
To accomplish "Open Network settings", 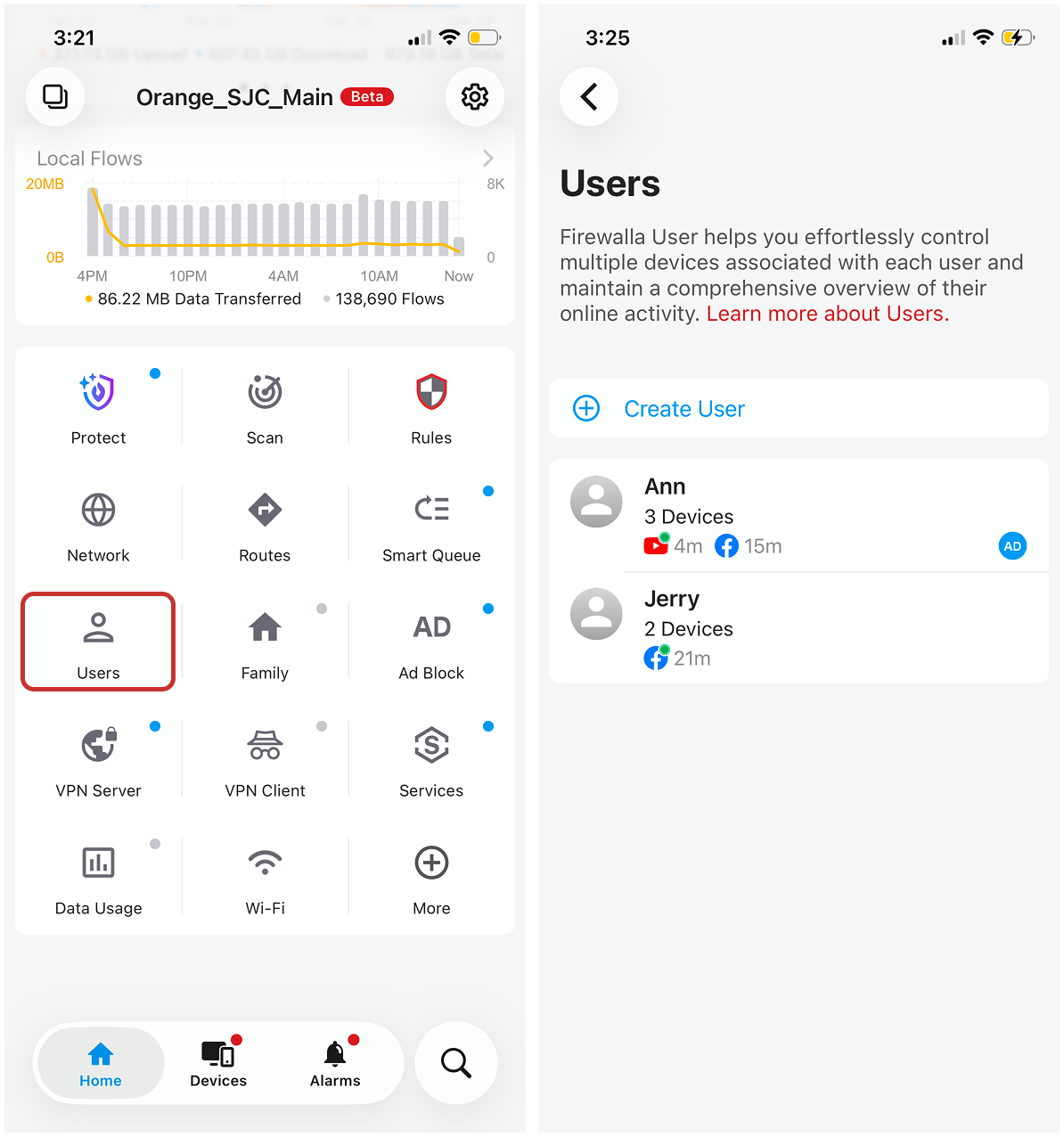I will click(x=98, y=526).
